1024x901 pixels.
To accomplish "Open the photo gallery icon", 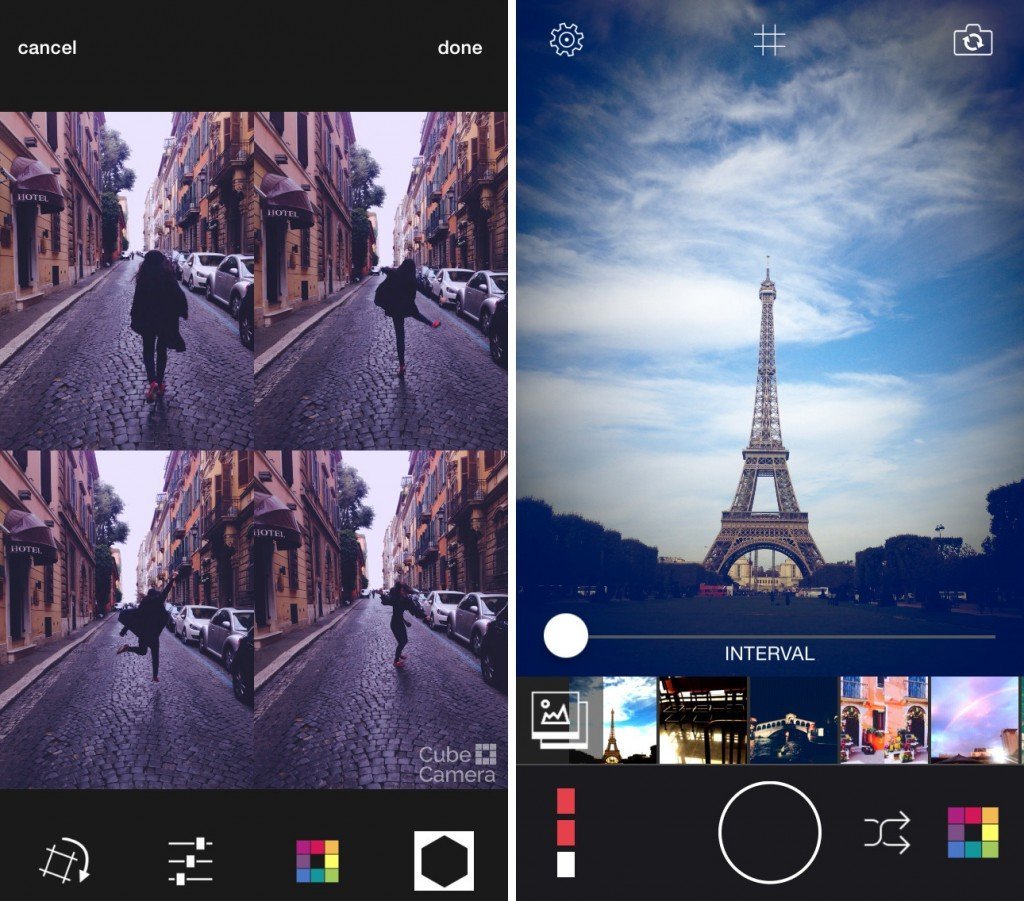I will (x=556, y=718).
